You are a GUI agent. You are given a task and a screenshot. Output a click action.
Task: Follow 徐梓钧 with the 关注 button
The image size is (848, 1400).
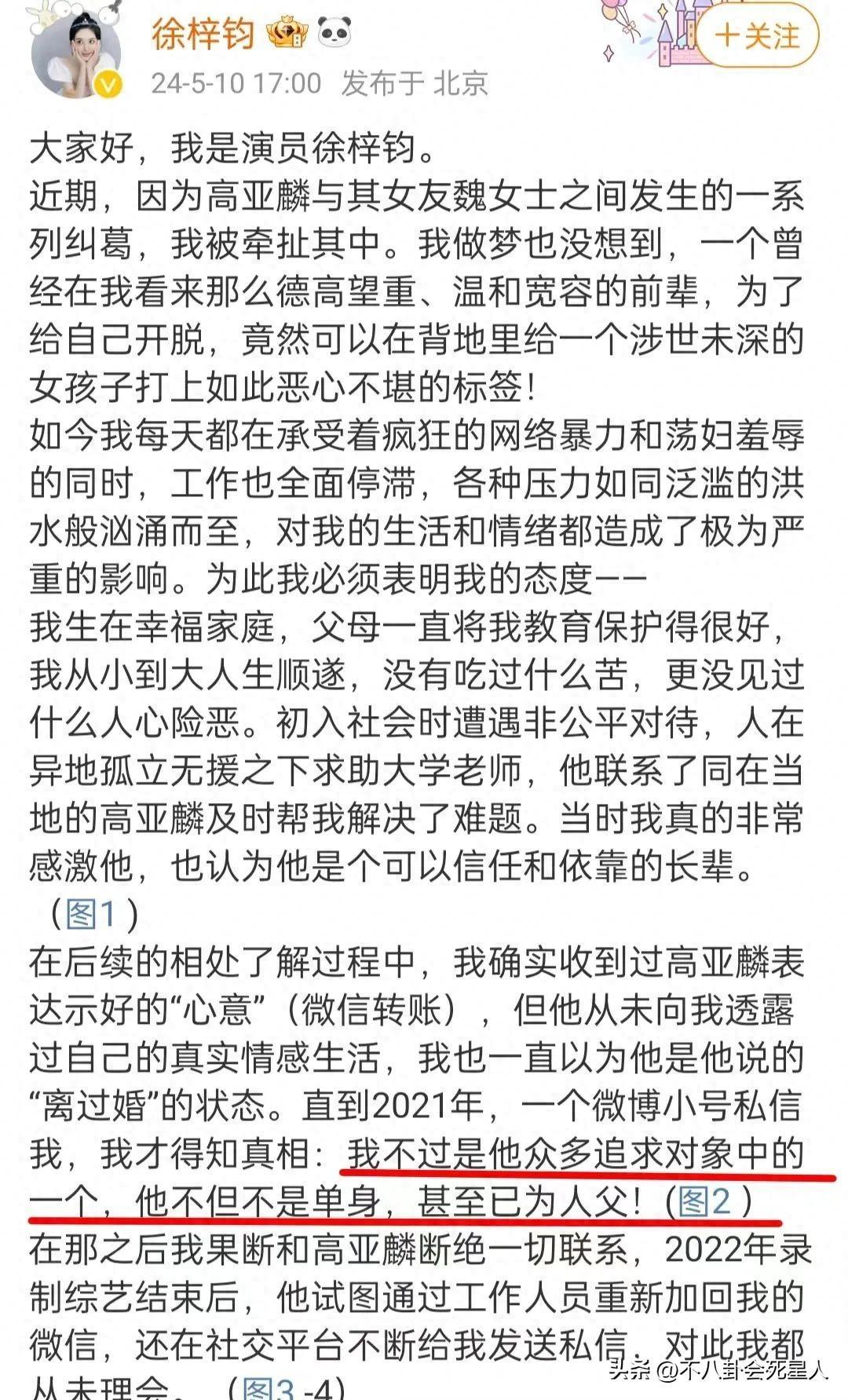click(x=757, y=35)
